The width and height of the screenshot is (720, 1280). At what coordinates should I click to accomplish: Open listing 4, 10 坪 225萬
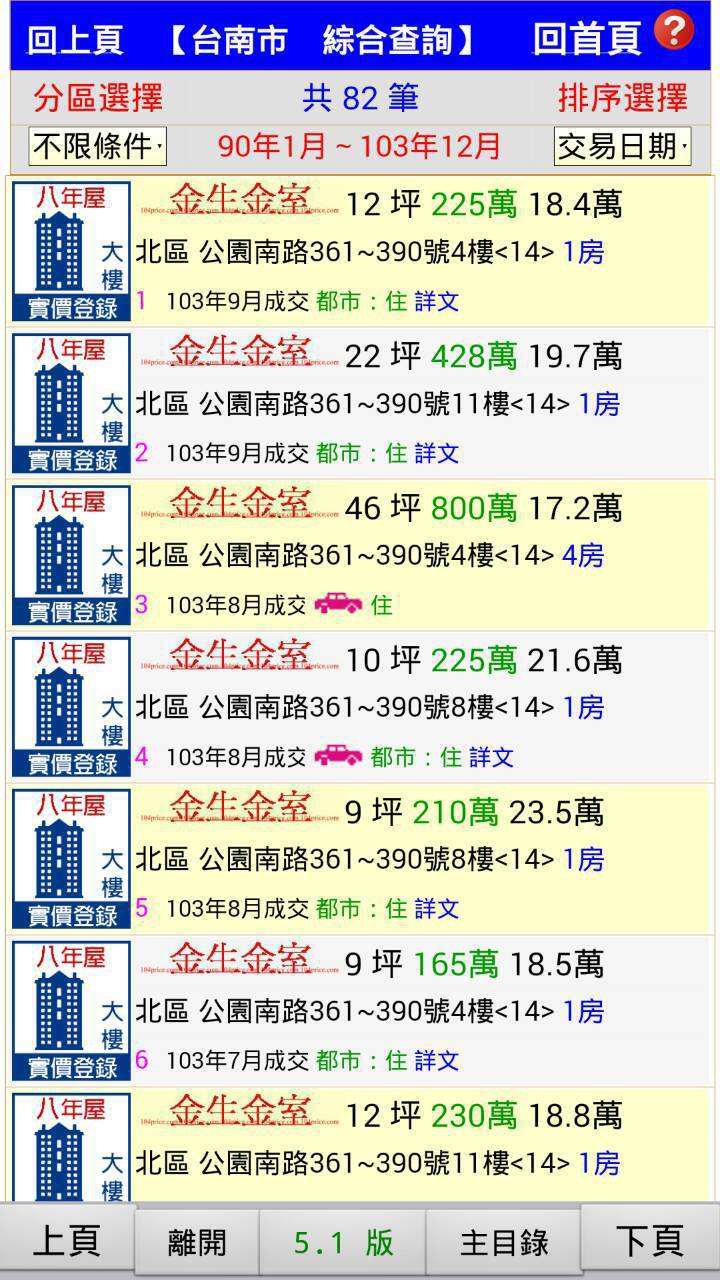[361, 707]
